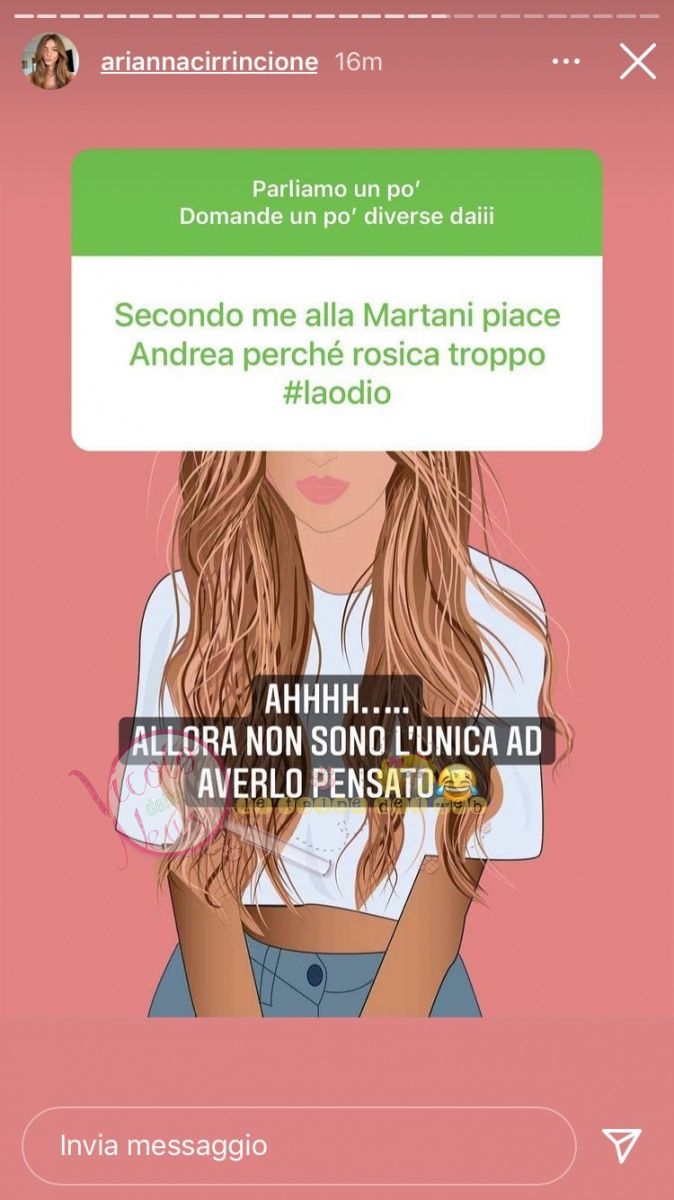Focus the Invia messaggio reply field
Image resolution: width=674 pixels, height=1200 pixels.
coord(298,1145)
